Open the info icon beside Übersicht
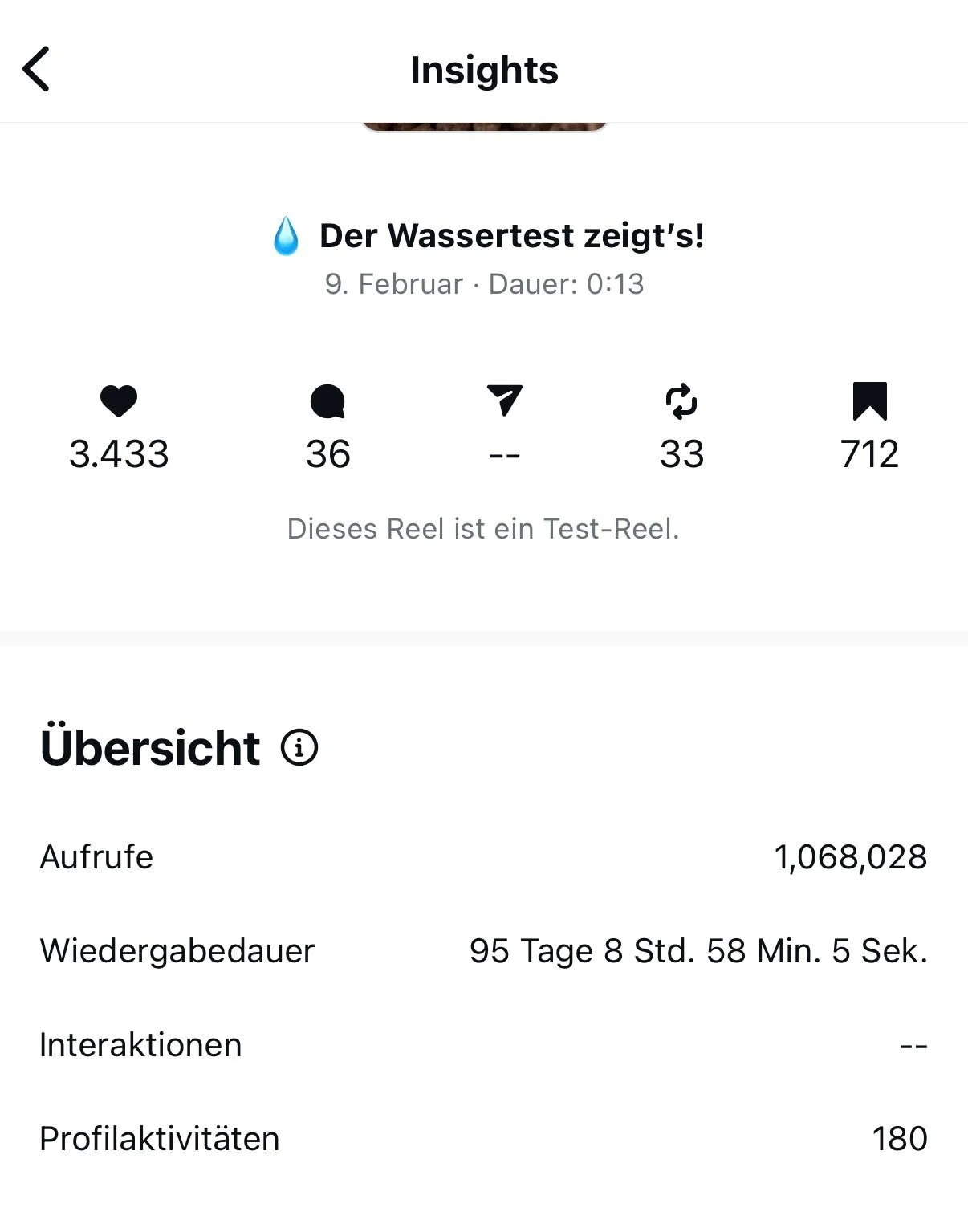Image resolution: width=968 pixels, height=1232 pixels. [299, 748]
